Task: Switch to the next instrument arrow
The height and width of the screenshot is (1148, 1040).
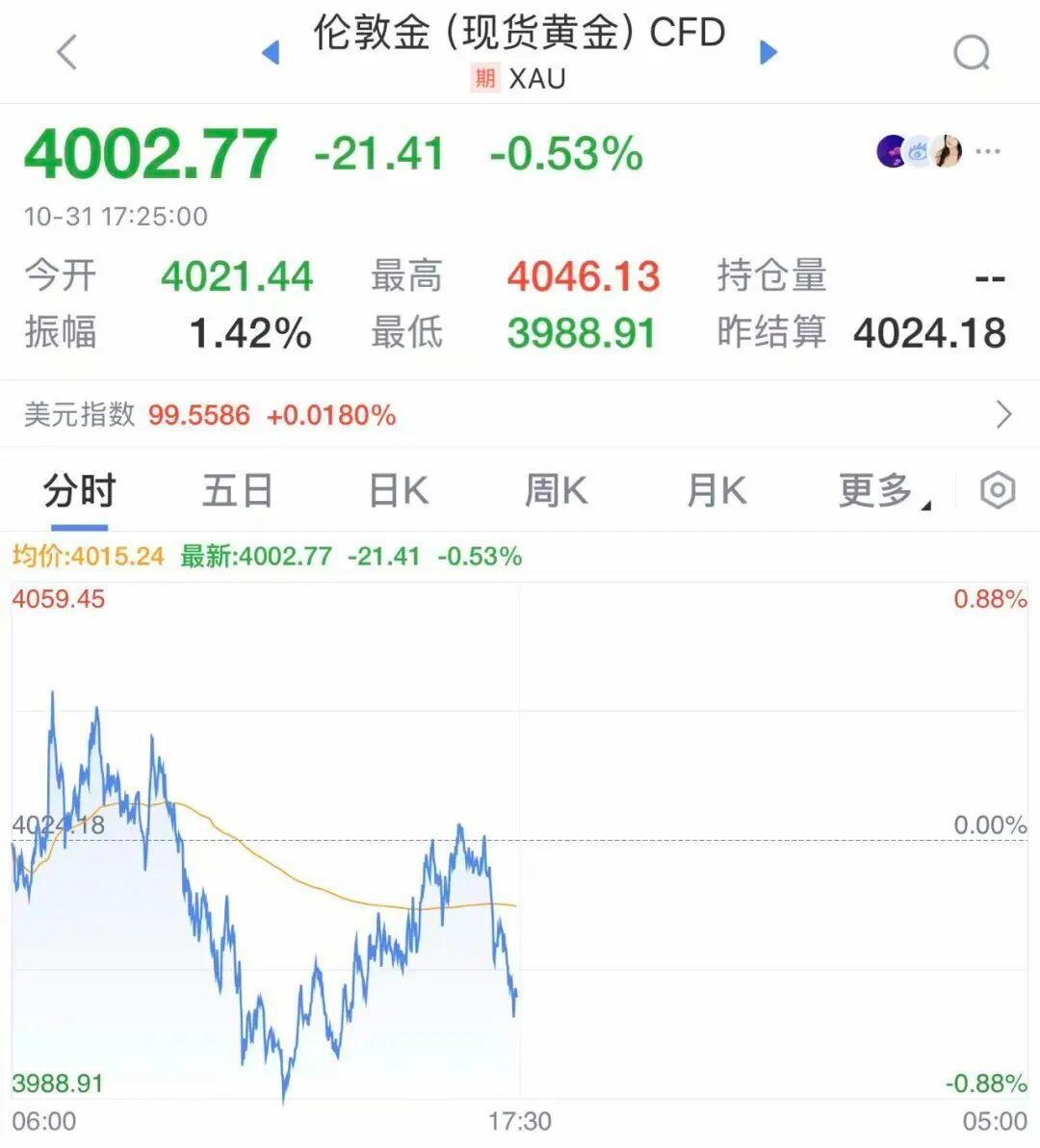Action: click(767, 52)
